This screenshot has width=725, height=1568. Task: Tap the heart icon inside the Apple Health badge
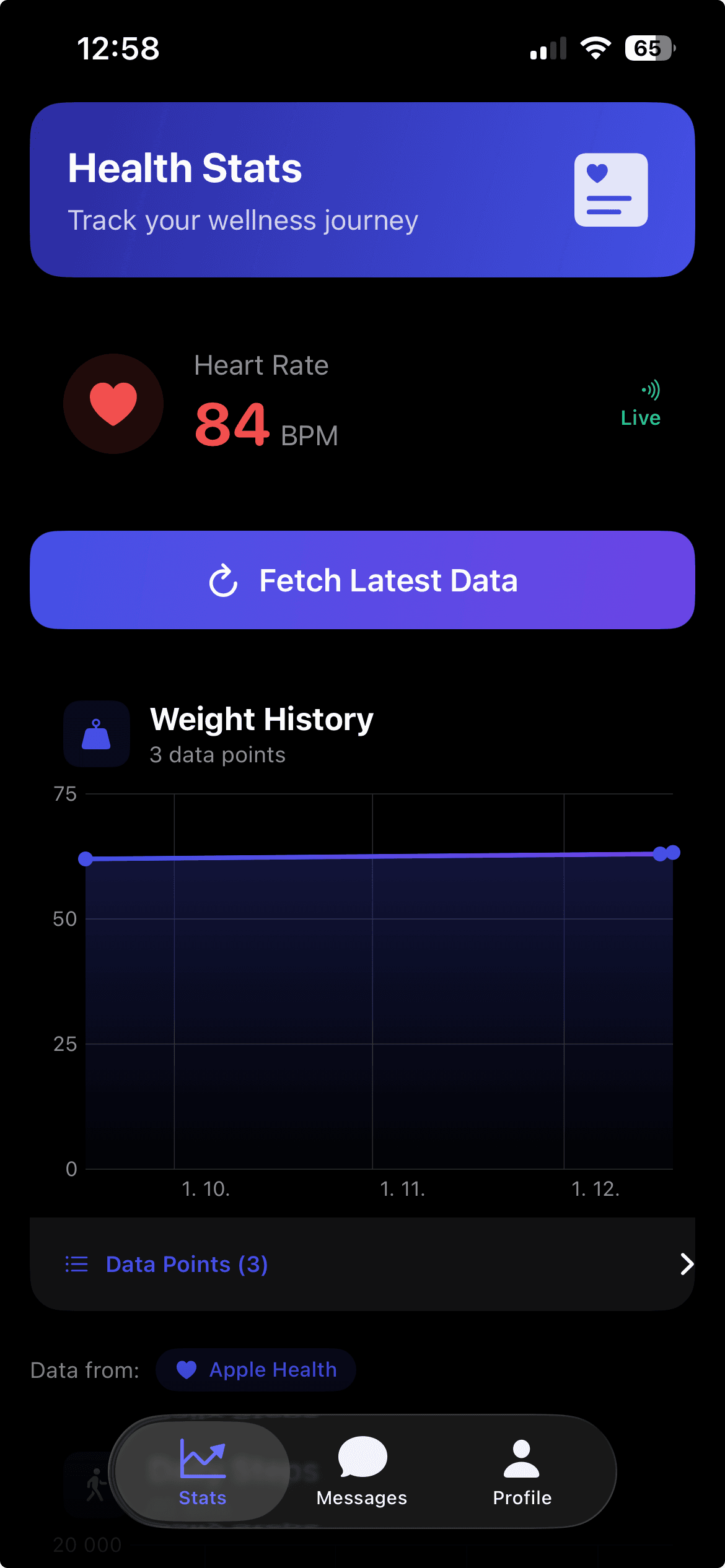click(x=187, y=1370)
